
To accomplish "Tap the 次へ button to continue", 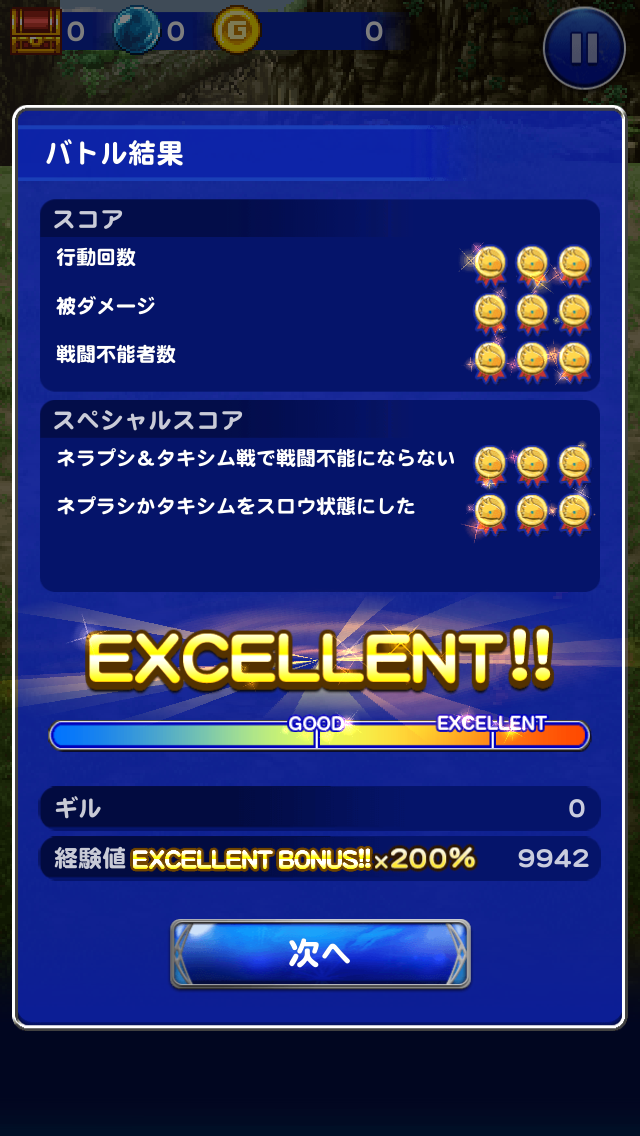I will (x=320, y=953).
